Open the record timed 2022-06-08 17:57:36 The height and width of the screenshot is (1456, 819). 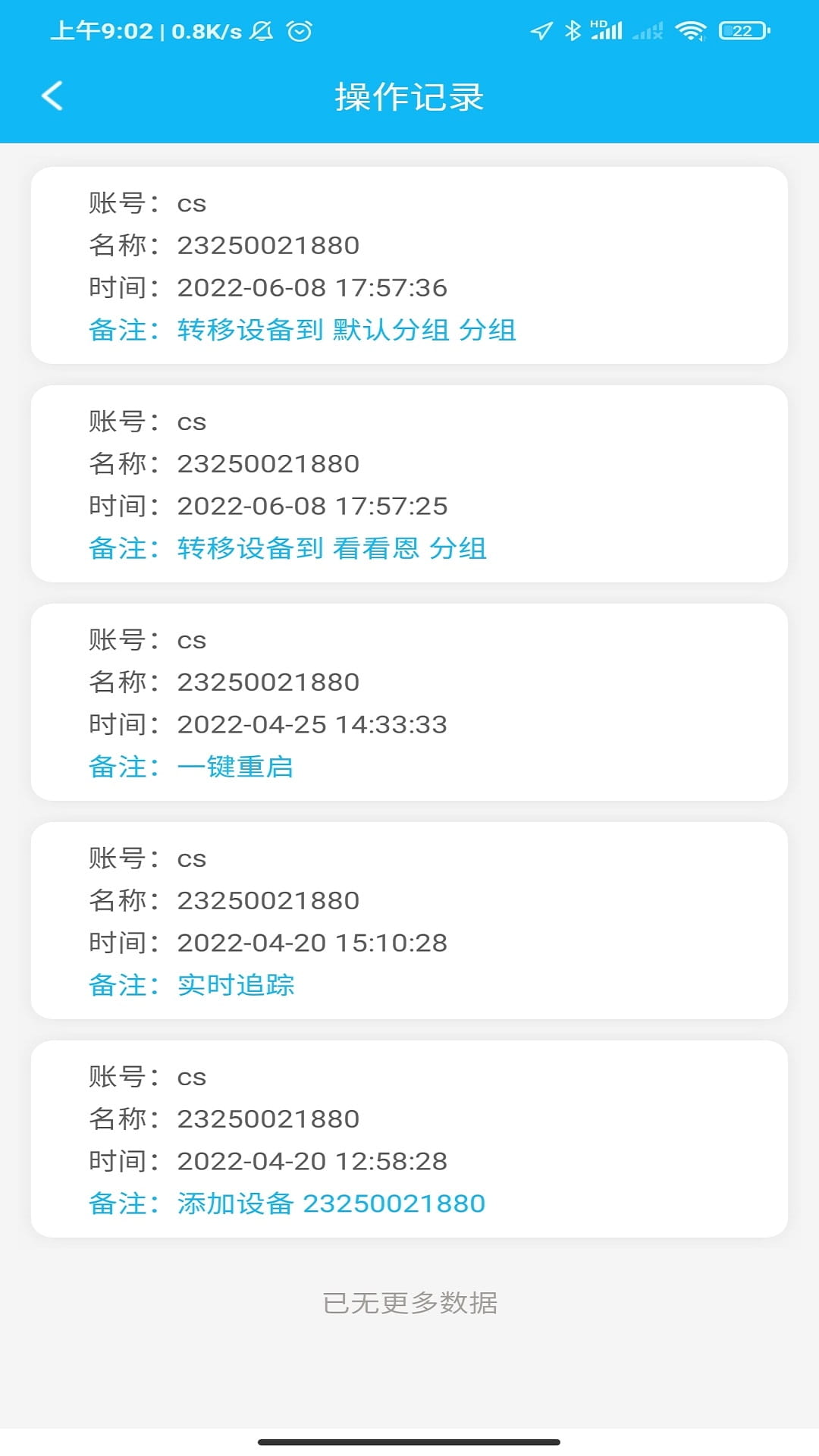click(409, 265)
